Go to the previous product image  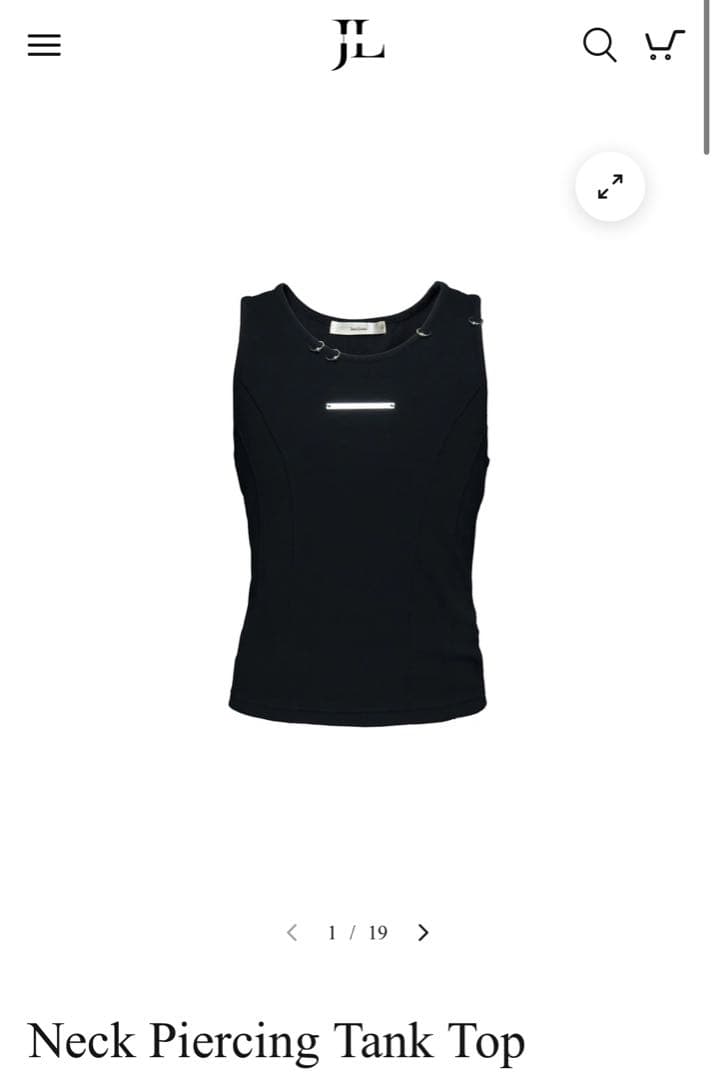click(x=292, y=933)
